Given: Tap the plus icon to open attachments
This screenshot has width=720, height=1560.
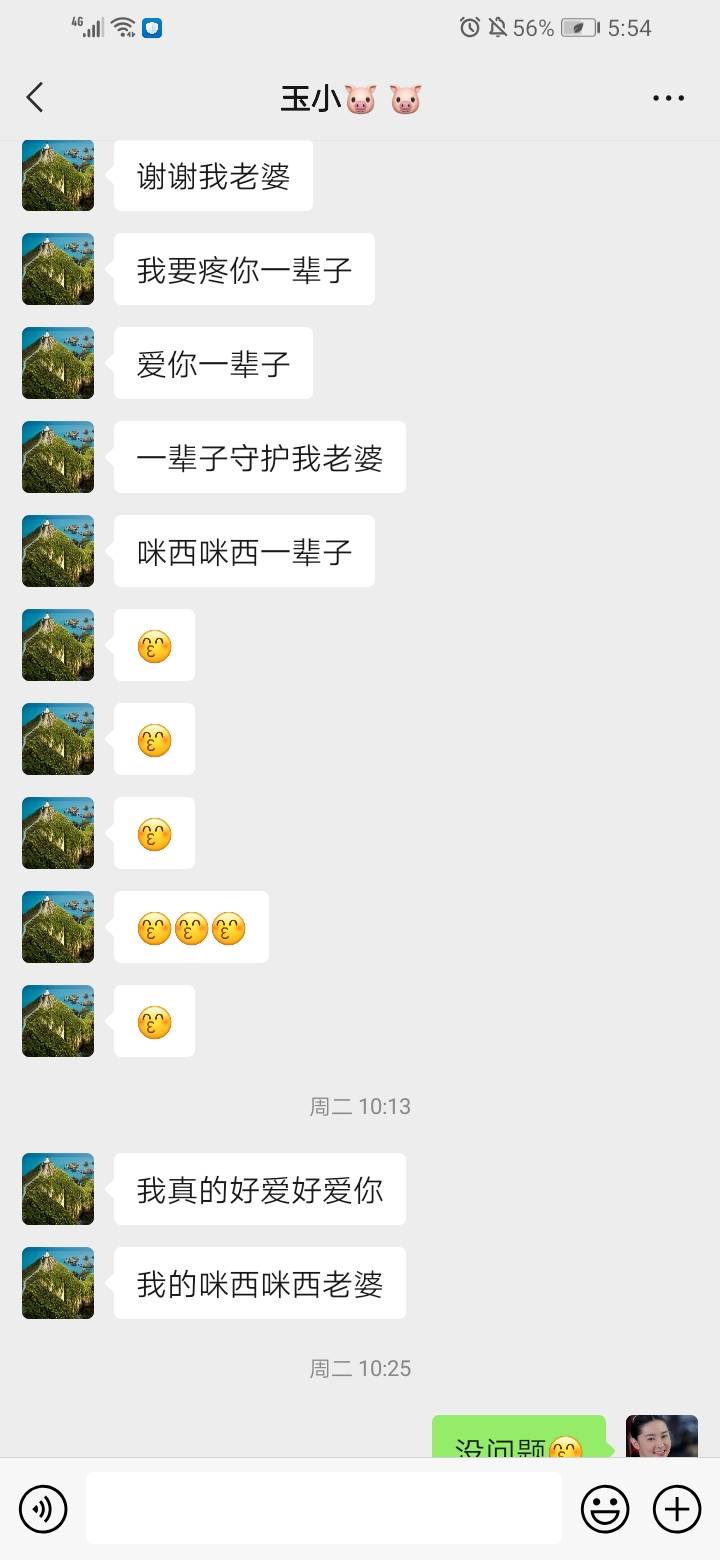Looking at the screenshot, I should (x=678, y=1508).
